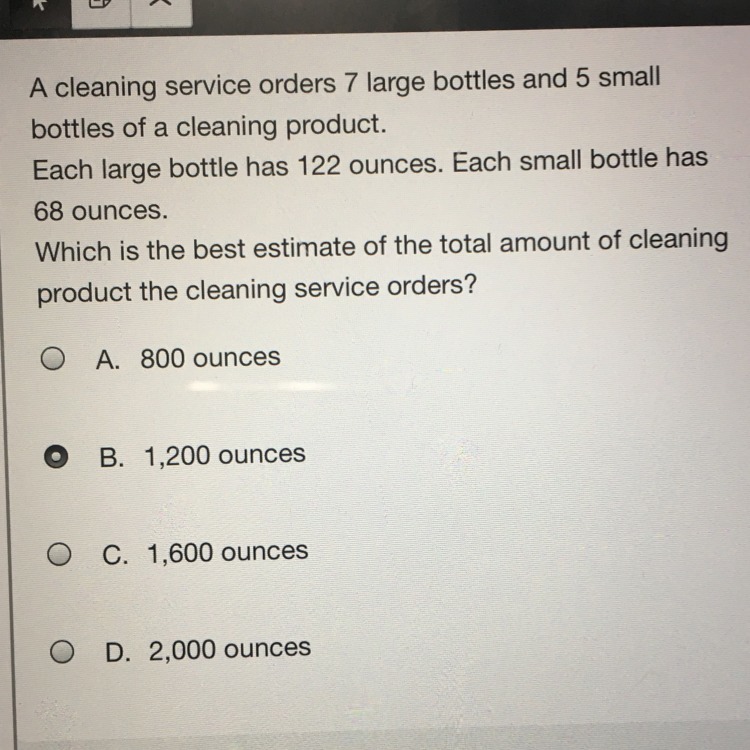750x750 pixels.
Task: Pick answer C, 1,600 ounces
Action: [59, 555]
